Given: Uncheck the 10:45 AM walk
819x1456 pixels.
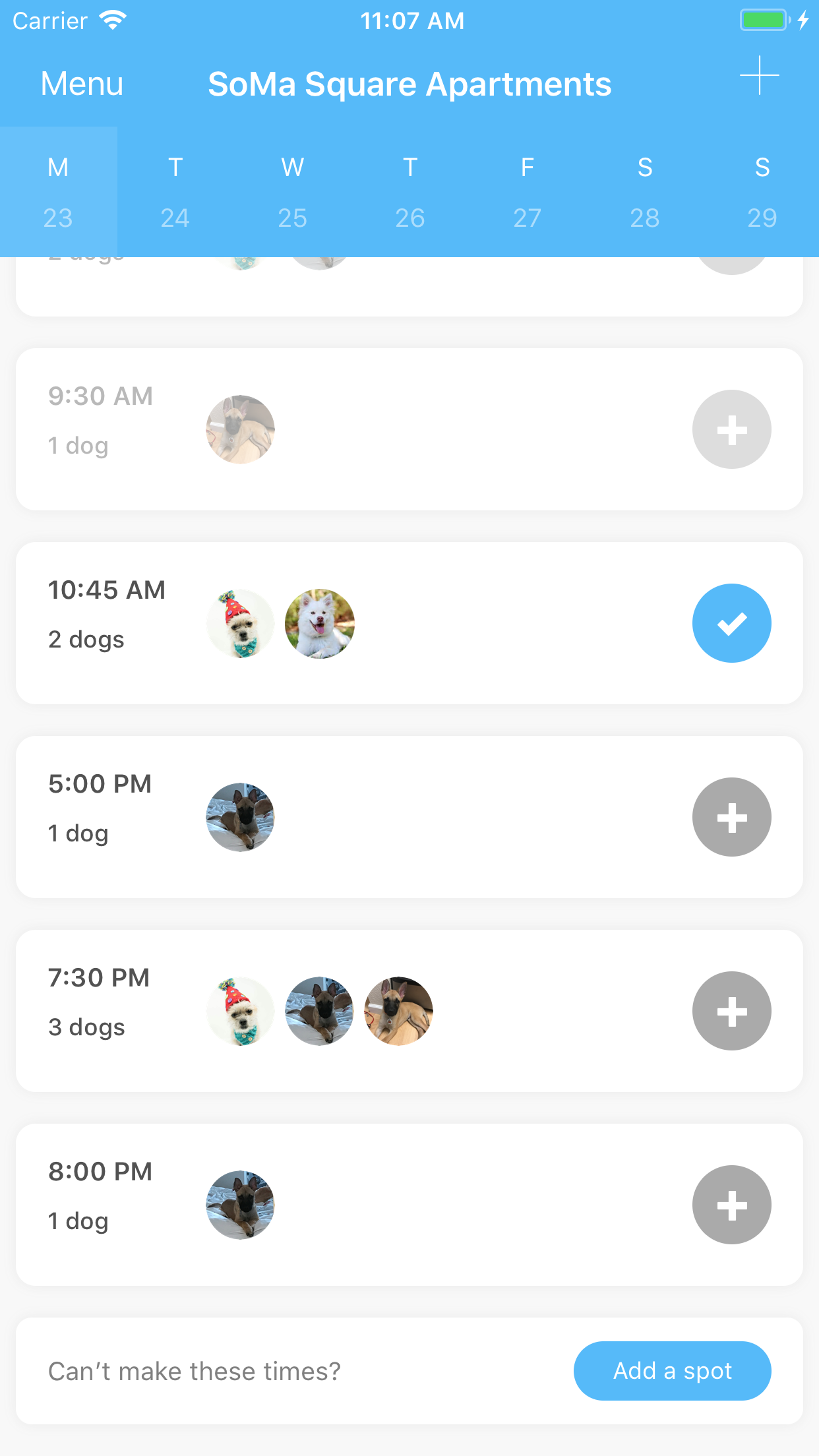Looking at the screenshot, I should (x=731, y=623).
